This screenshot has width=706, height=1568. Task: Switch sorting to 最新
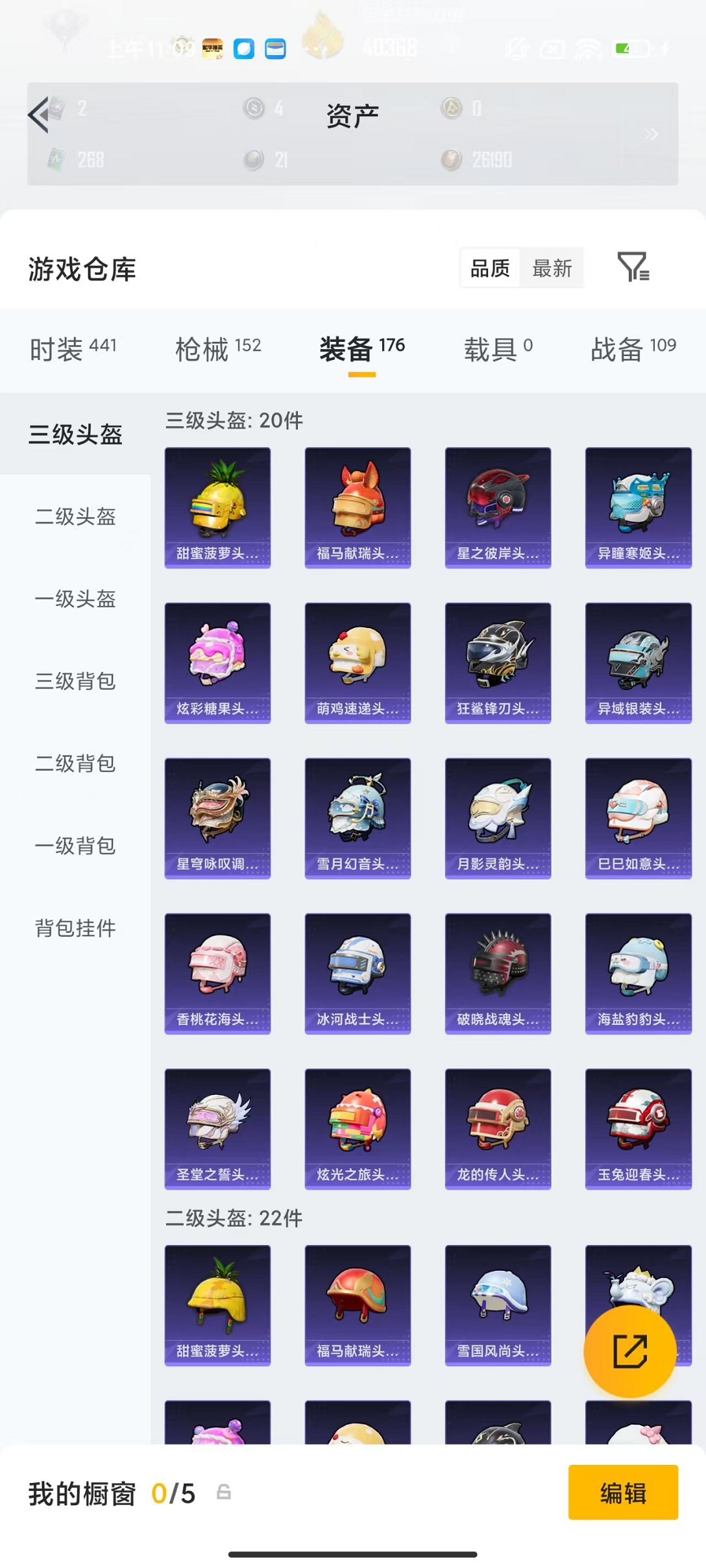(551, 268)
